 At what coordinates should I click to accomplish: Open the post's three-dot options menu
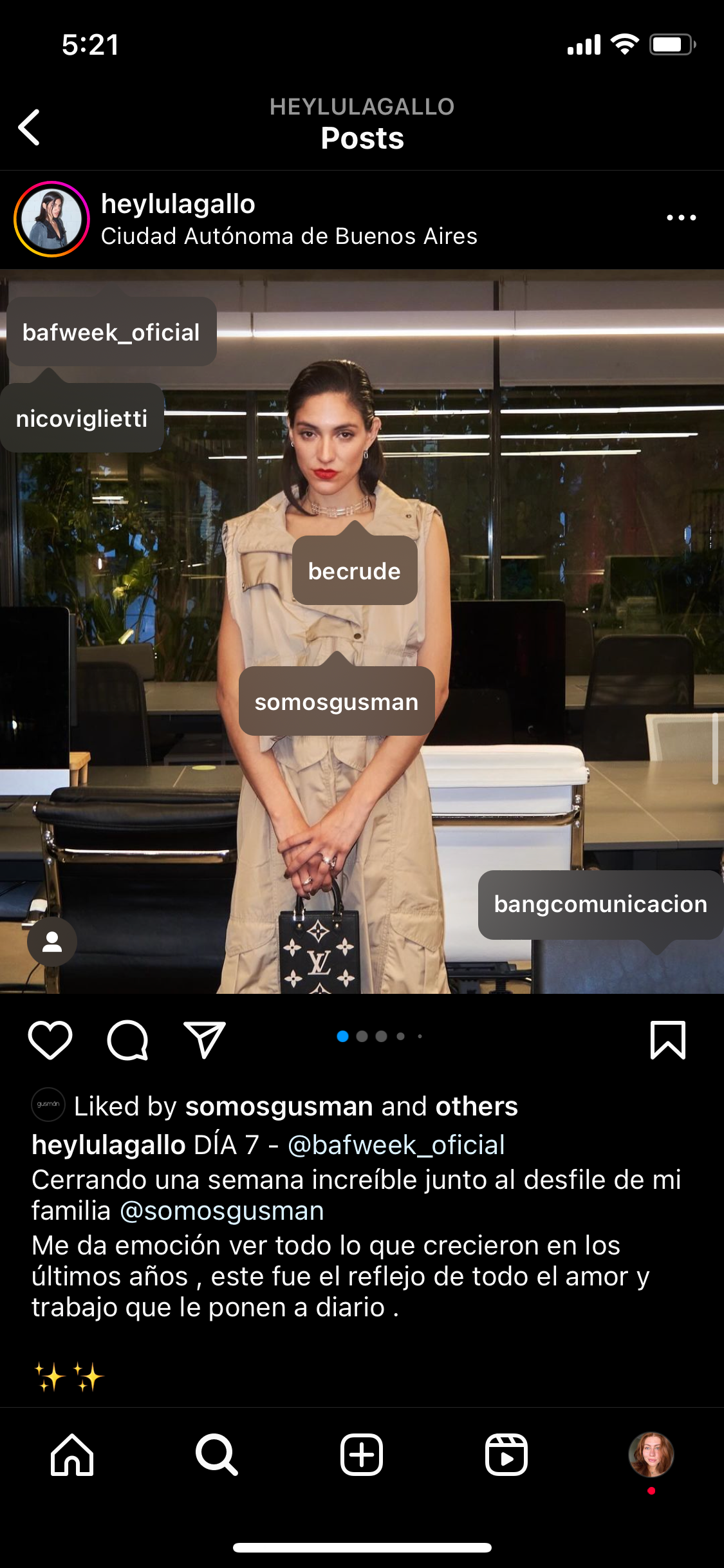click(x=682, y=218)
